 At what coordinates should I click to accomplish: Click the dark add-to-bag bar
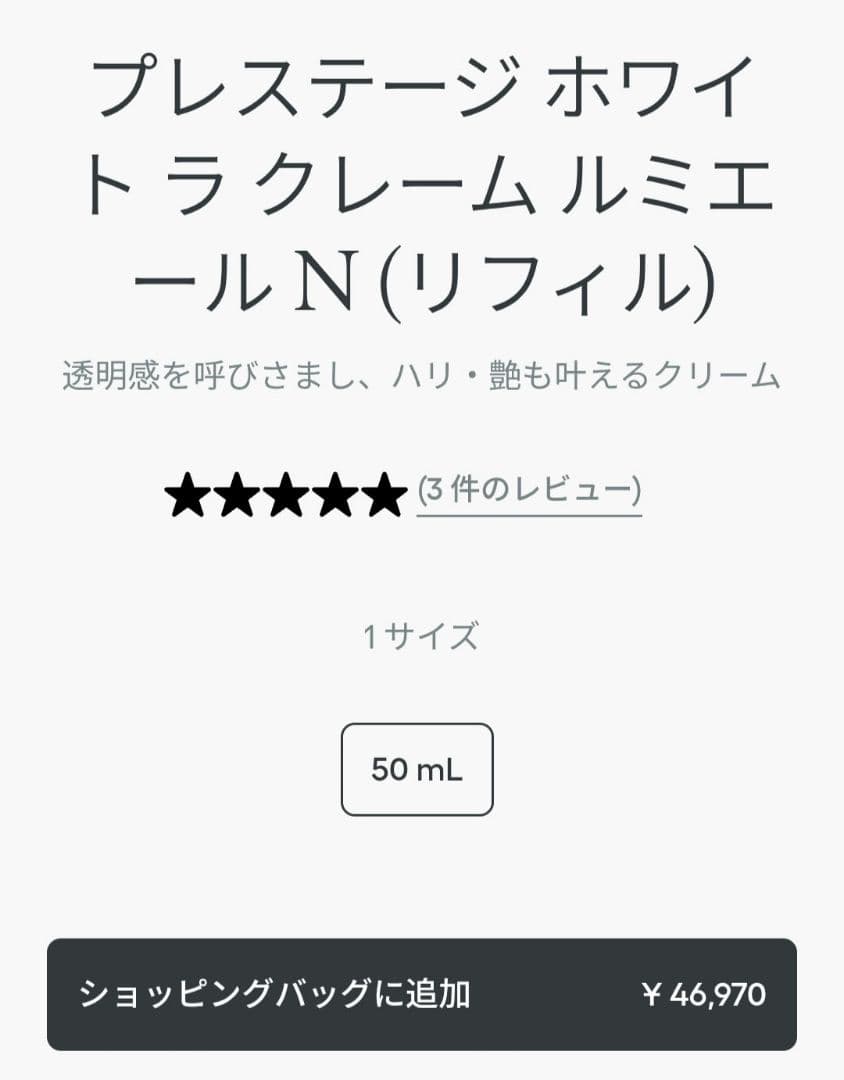[x=421, y=994]
